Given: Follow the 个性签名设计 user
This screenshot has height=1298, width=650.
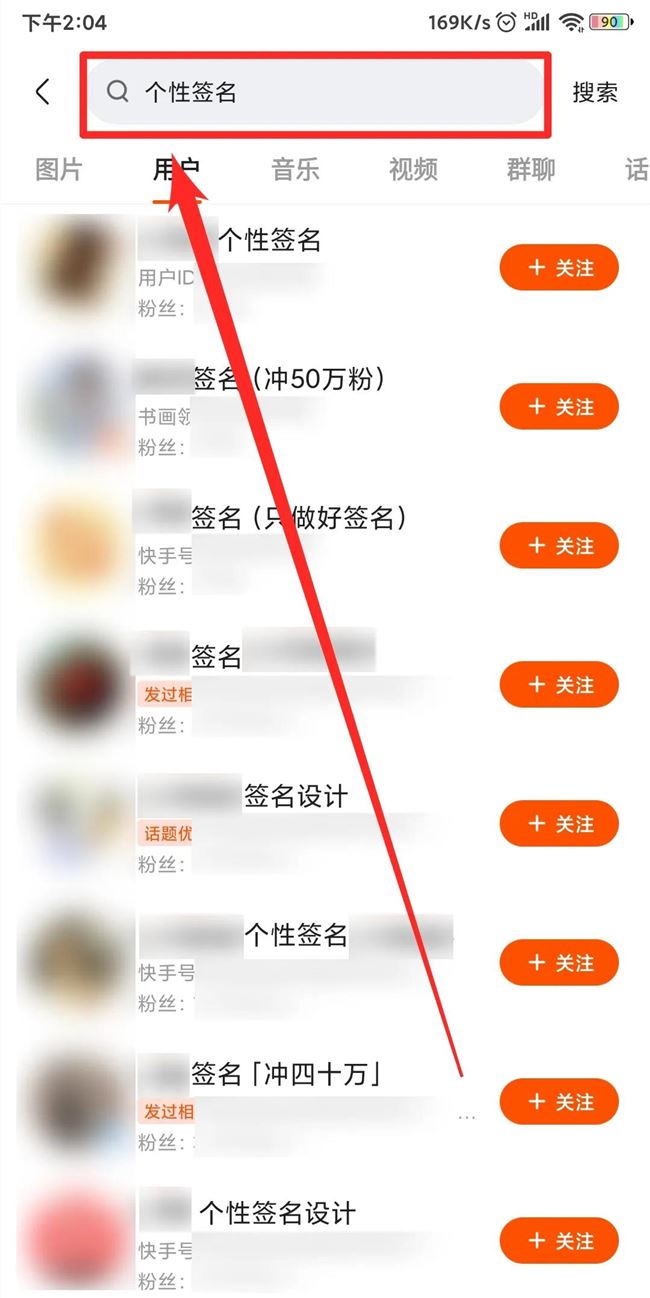Looking at the screenshot, I should [x=559, y=1241].
